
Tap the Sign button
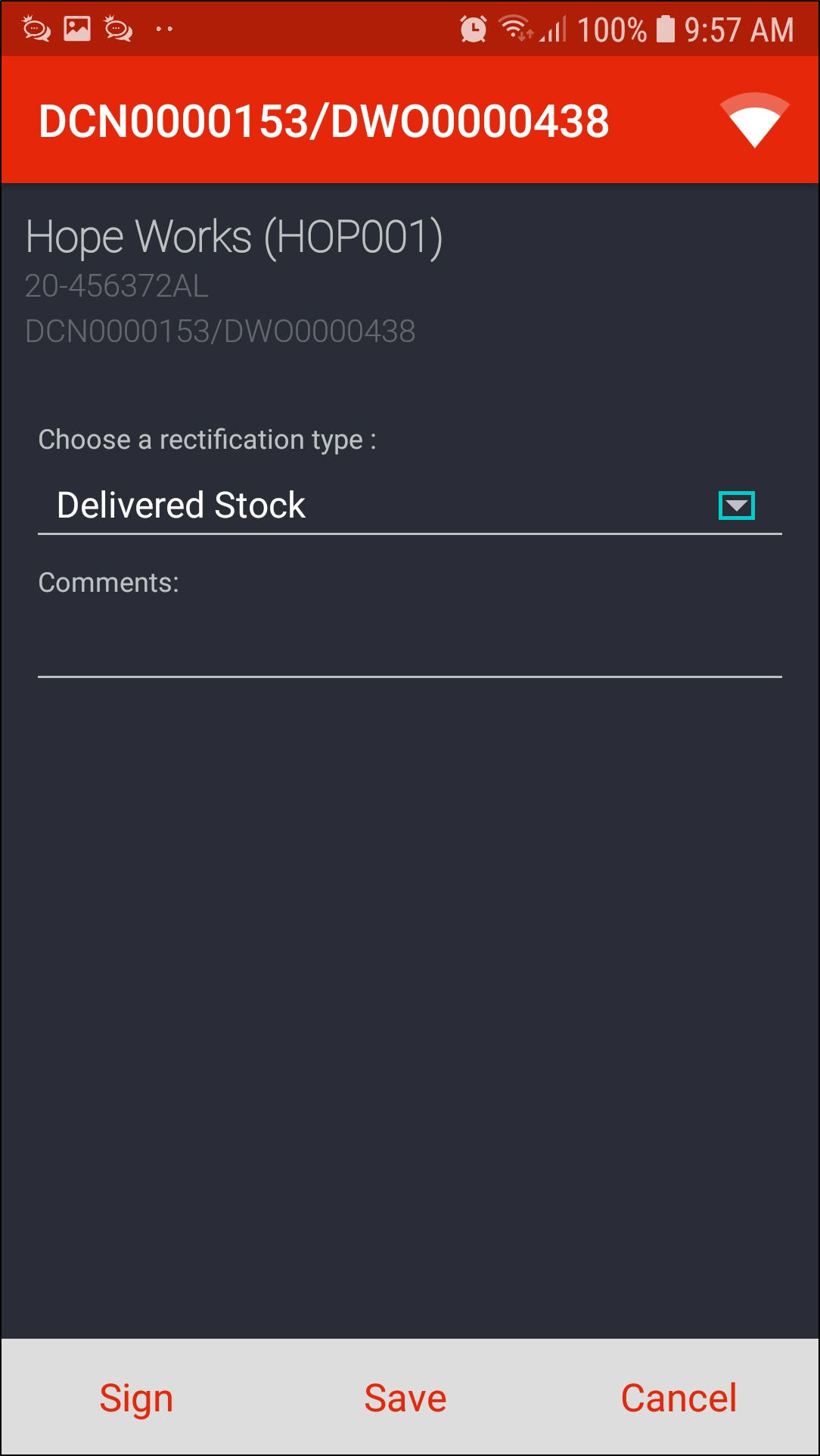tap(136, 1397)
